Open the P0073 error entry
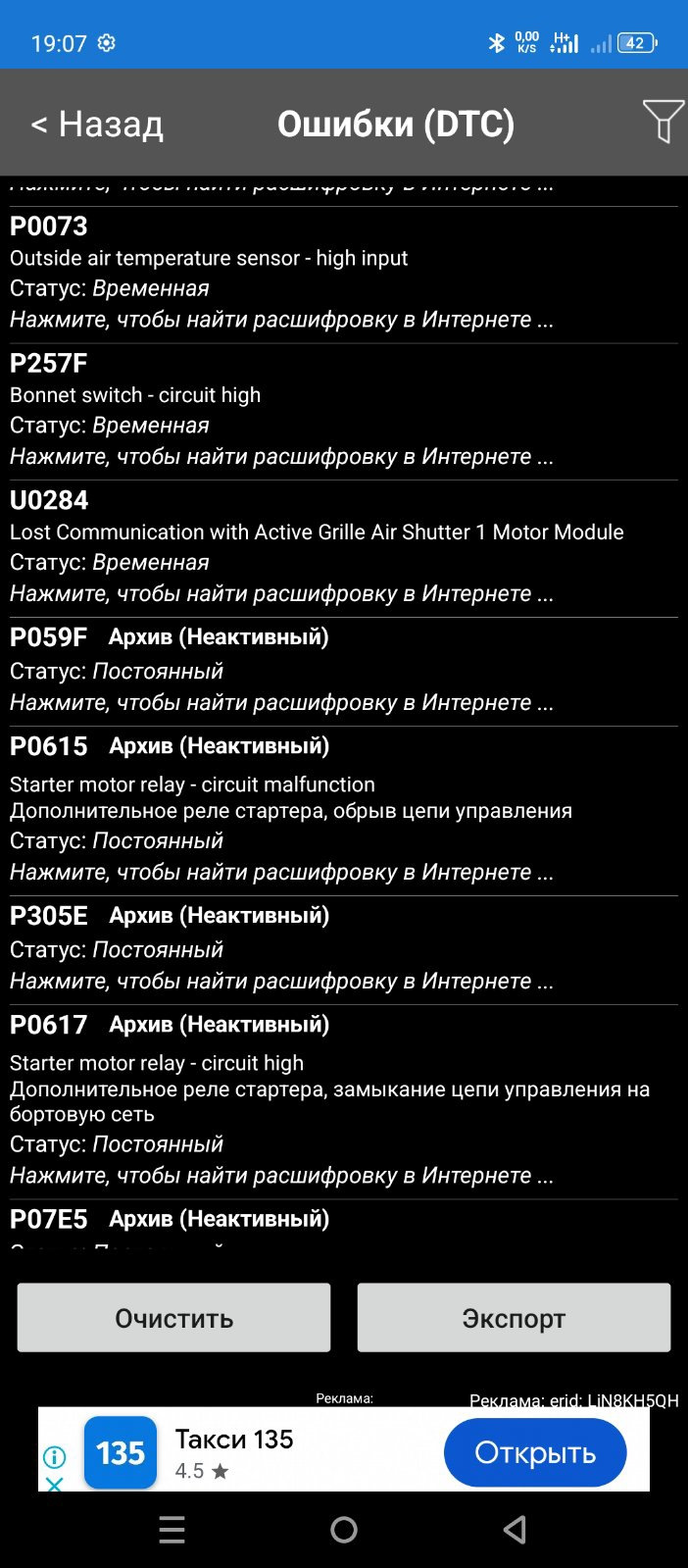The height and width of the screenshot is (1568, 688). click(344, 275)
